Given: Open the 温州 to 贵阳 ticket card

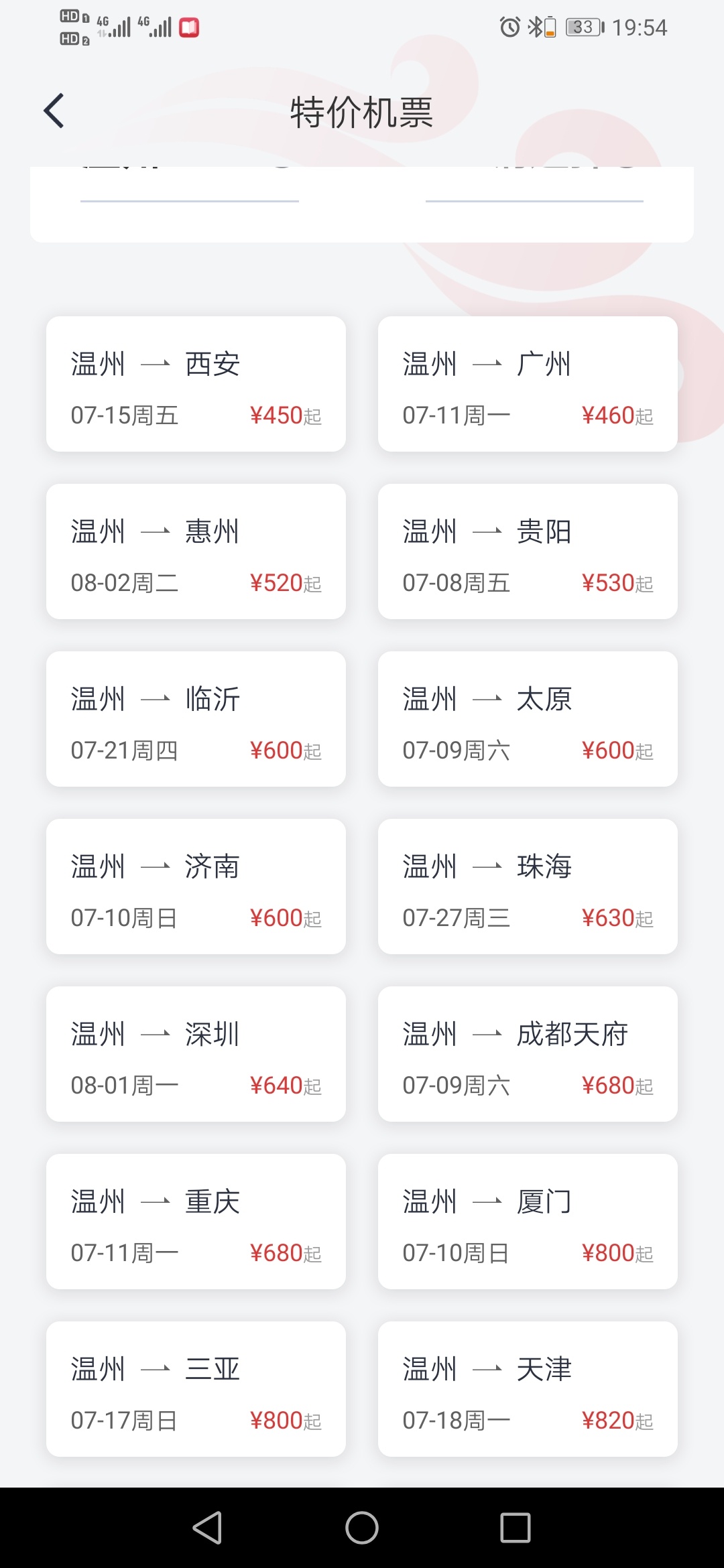Looking at the screenshot, I should [x=528, y=551].
